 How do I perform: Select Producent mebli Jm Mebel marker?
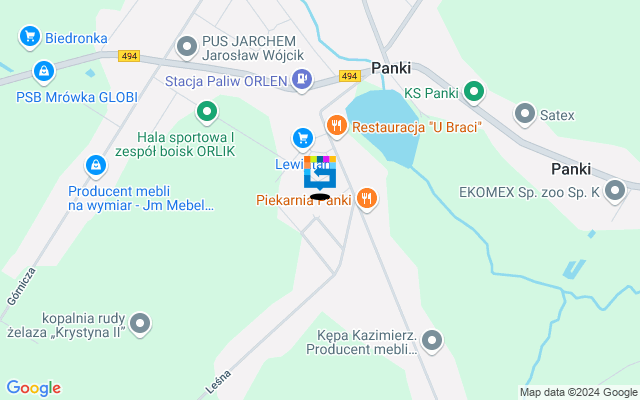(95, 164)
